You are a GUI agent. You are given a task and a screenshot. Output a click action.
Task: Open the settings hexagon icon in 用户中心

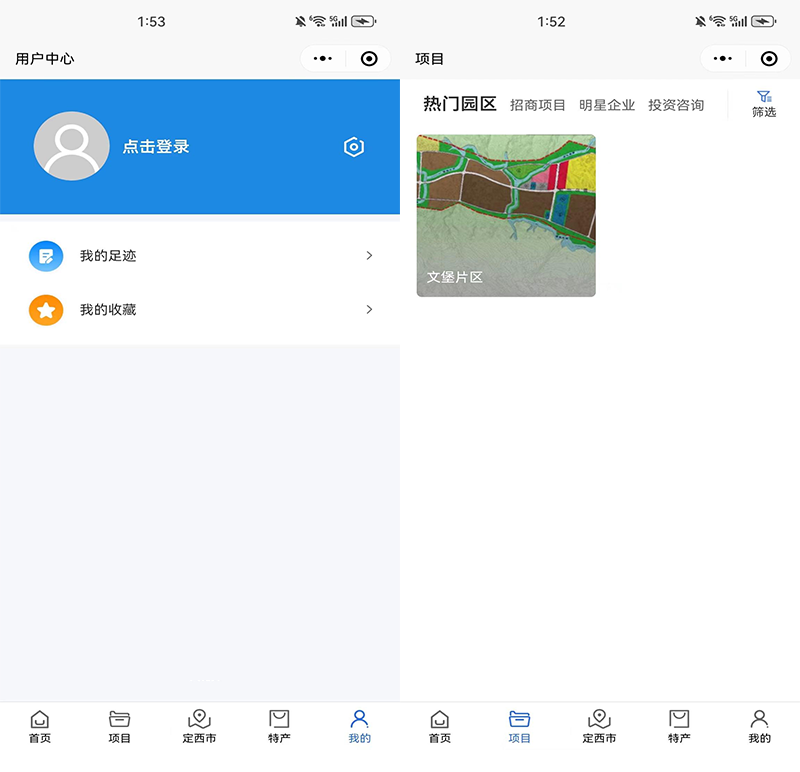click(x=354, y=147)
